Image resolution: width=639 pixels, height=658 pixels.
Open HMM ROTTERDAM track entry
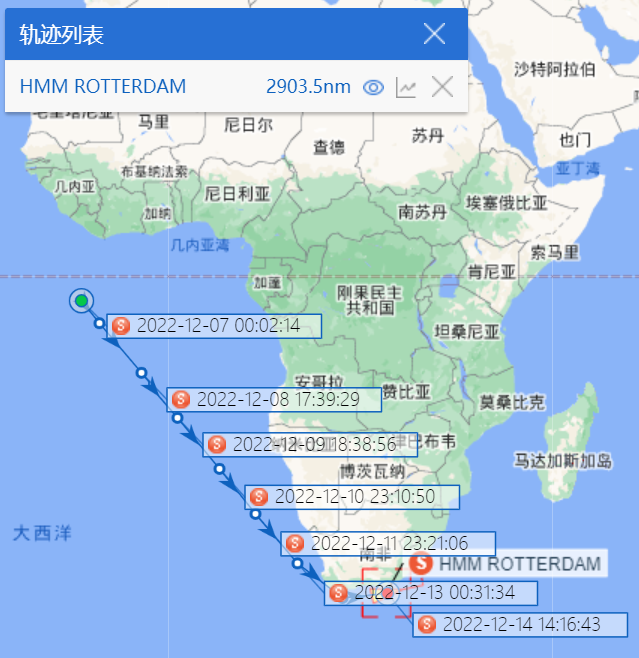coord(103,87)
